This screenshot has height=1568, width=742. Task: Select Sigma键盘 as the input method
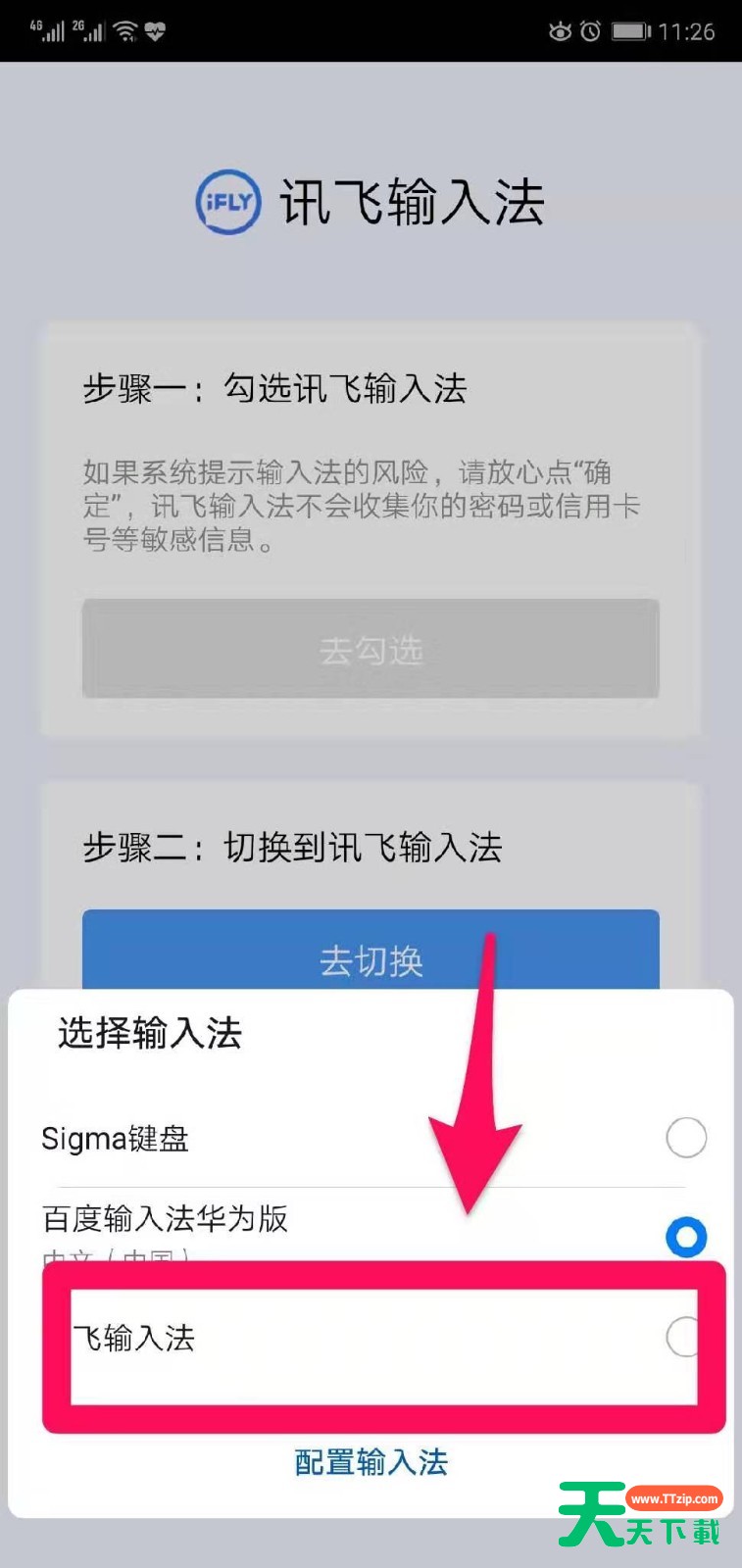372,1139
